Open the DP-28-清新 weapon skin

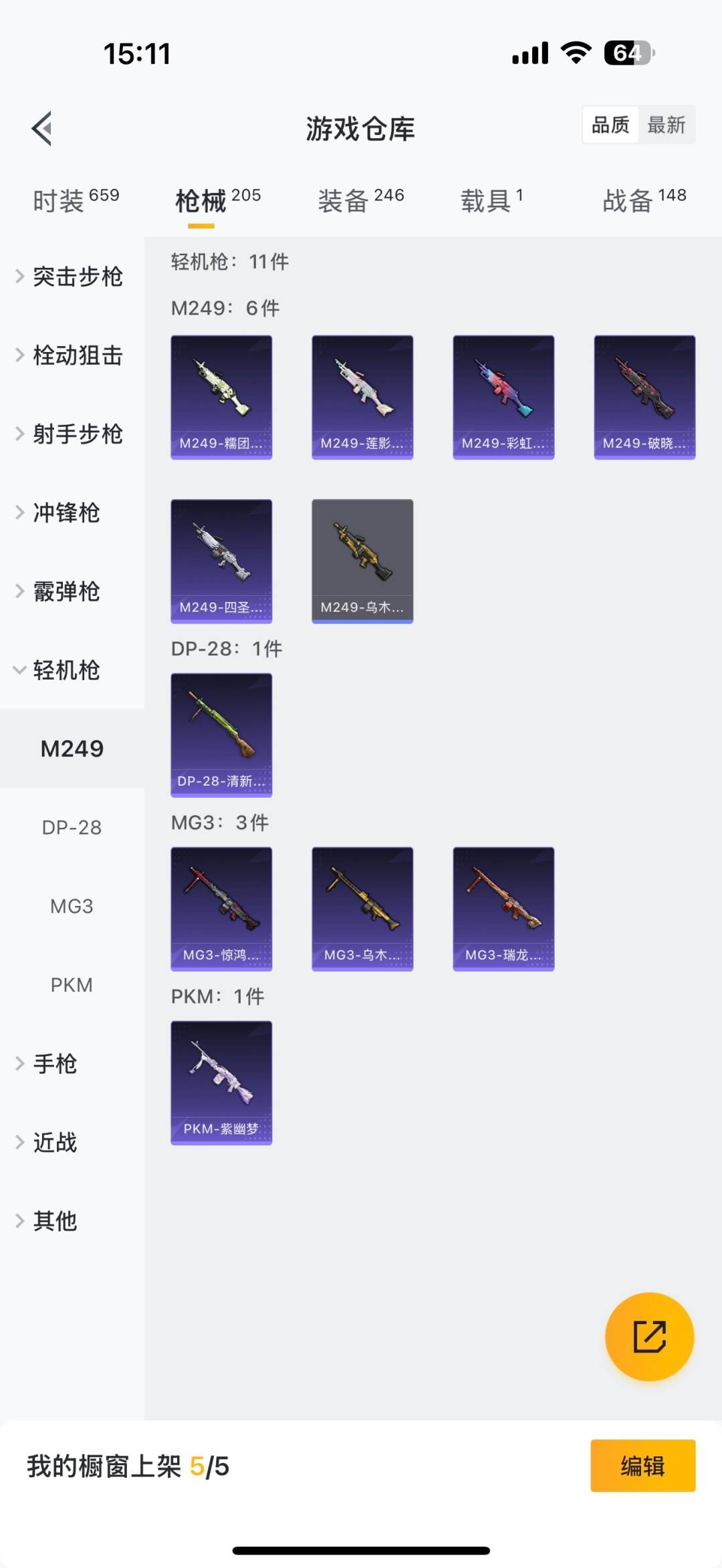[221, 735]
